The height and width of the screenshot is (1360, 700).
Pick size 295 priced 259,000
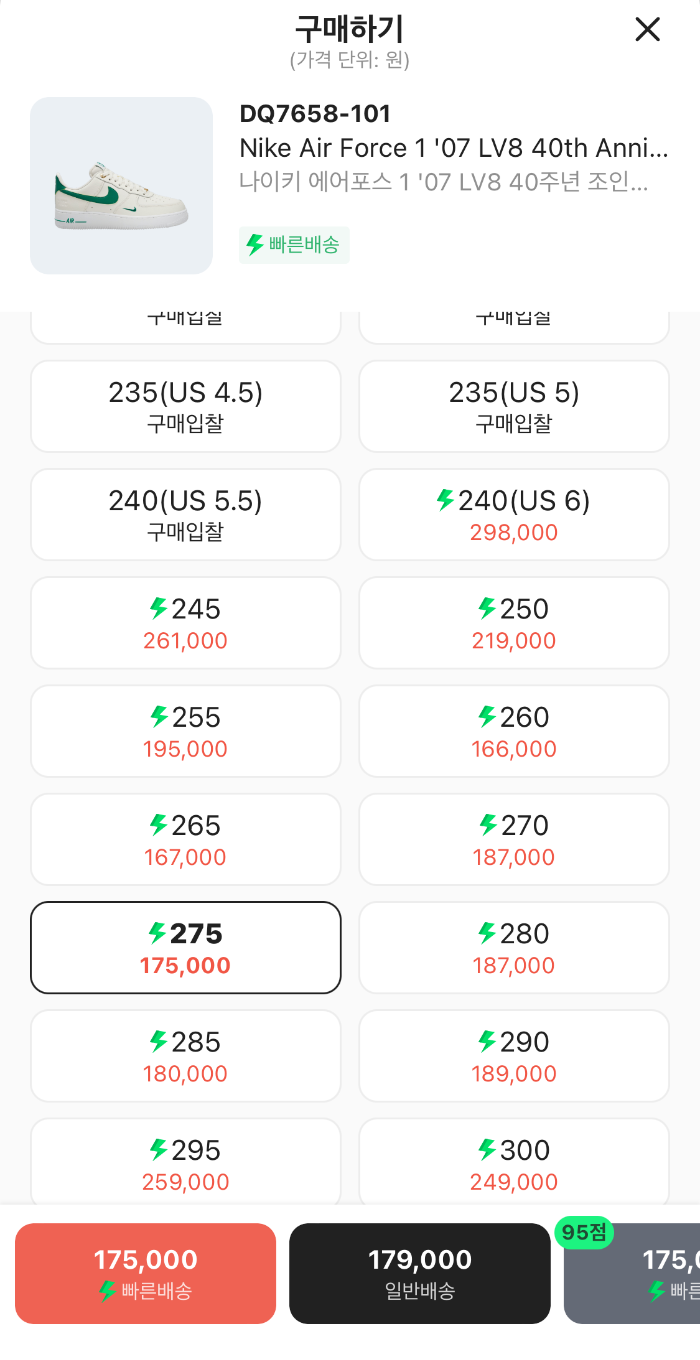[x=186, y=1163]
